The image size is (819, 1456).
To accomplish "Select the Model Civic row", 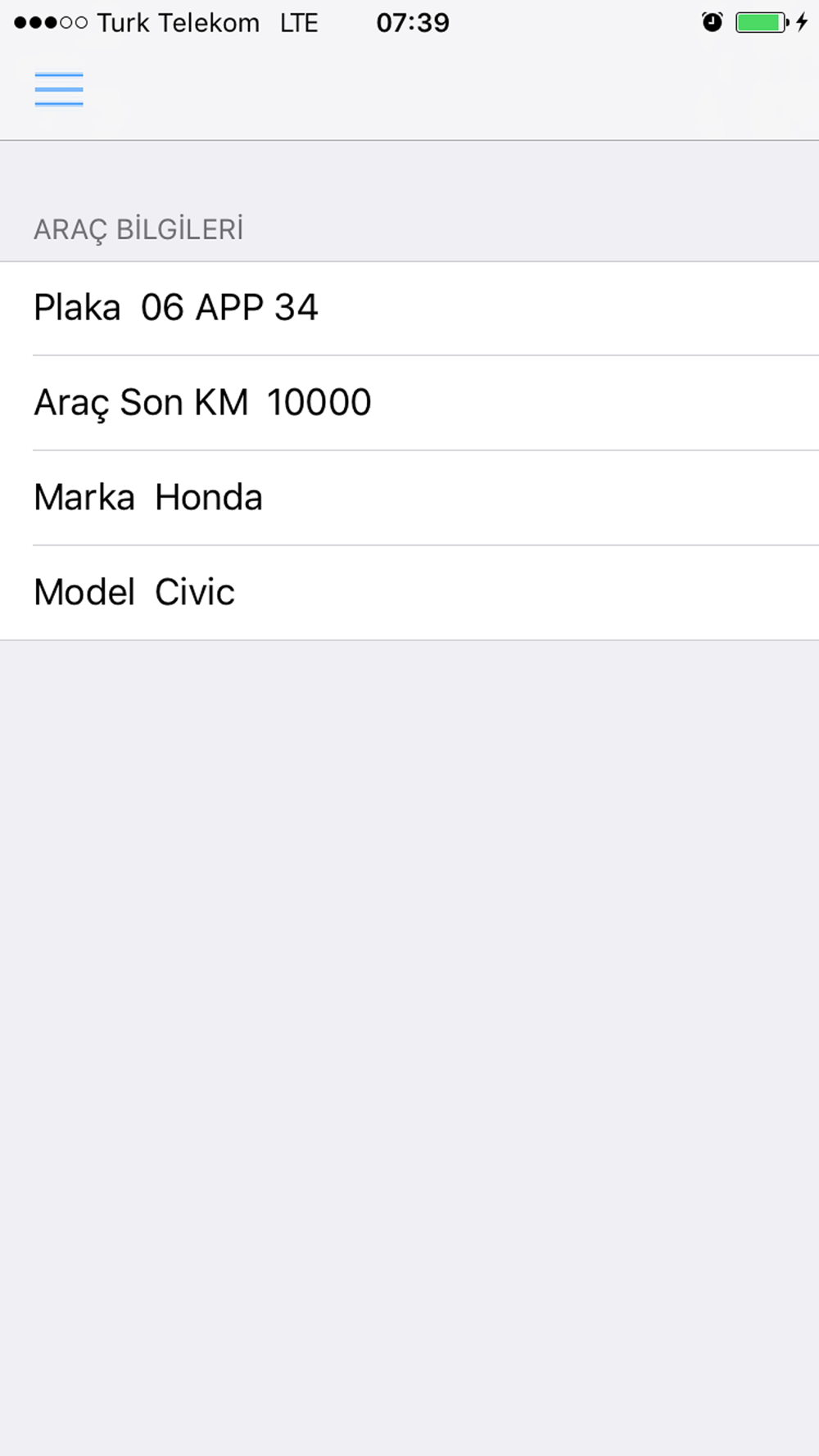I will (409, 593).
